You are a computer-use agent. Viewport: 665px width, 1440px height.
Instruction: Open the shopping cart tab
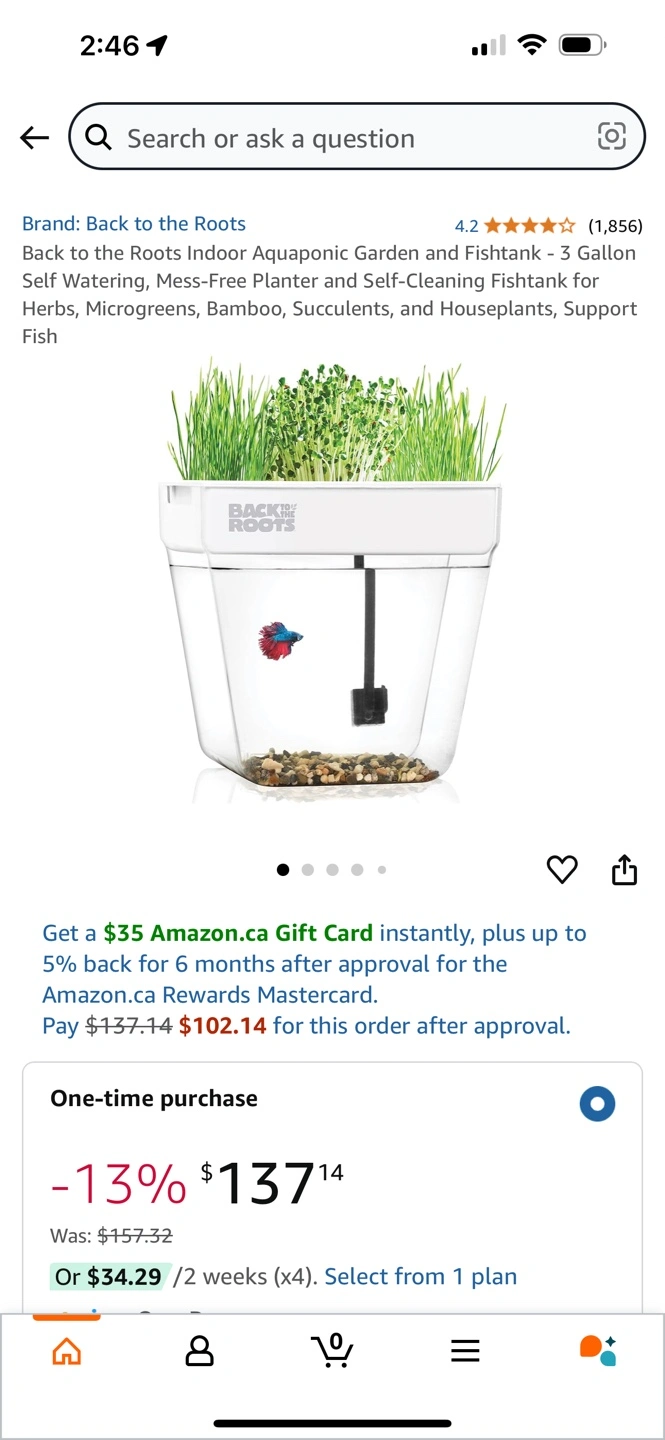point(332,1351)
